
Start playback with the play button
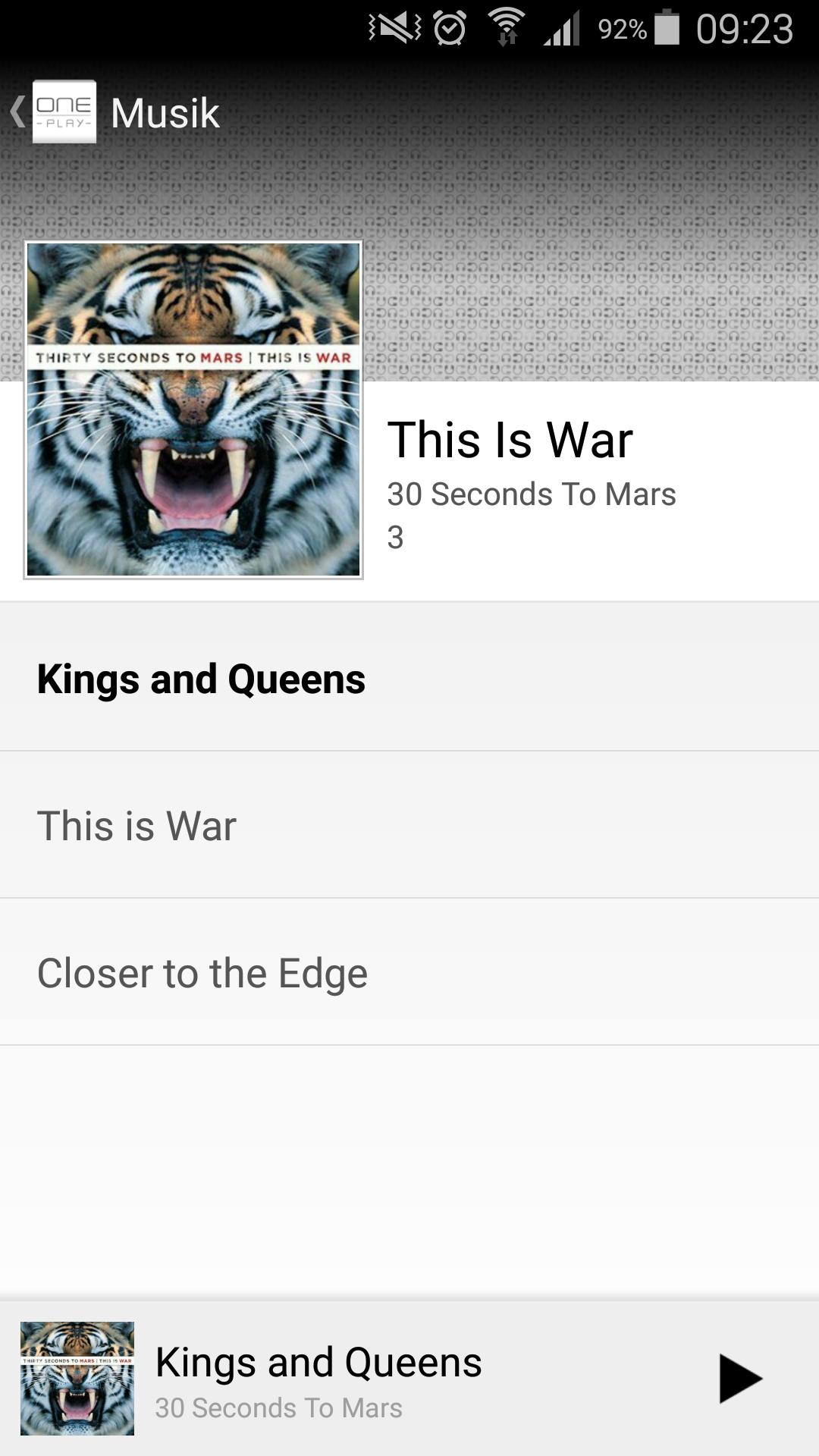(x=739, y=1378)
